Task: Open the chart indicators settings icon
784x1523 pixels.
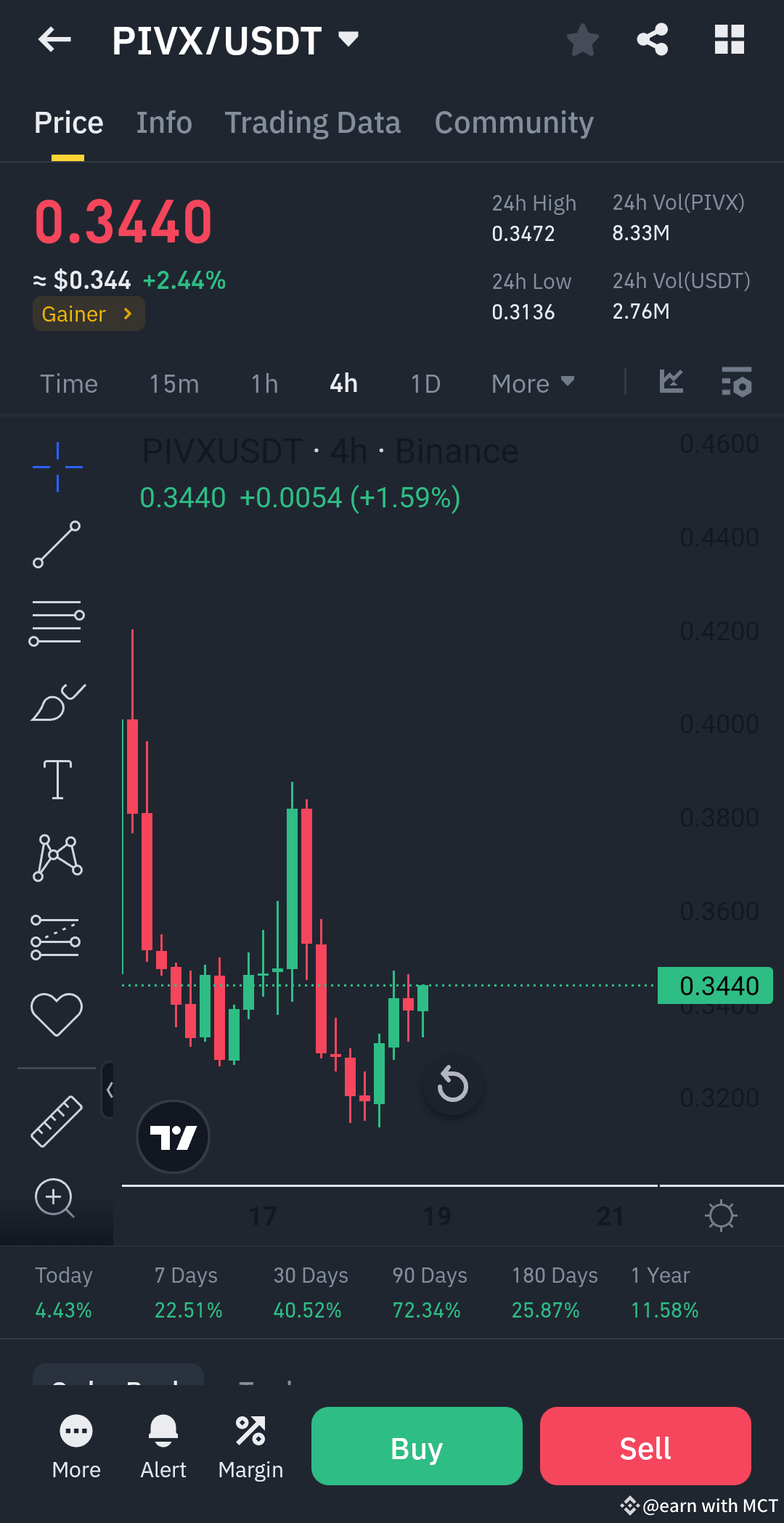Action: click(736, 383)
